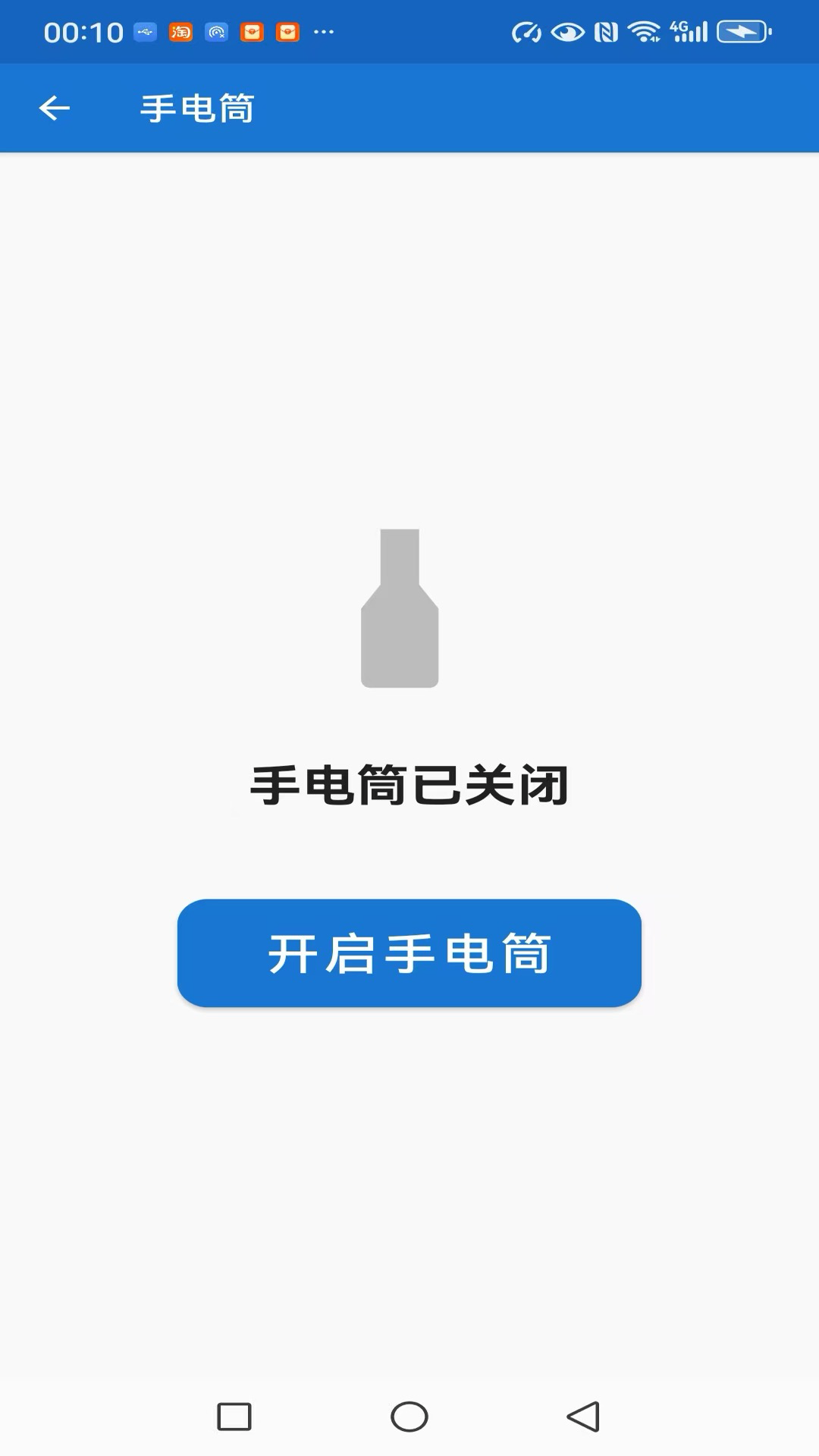Click the back arrow in the title bar
This screenshot has height=1456, width=819.
coord(53,108)
